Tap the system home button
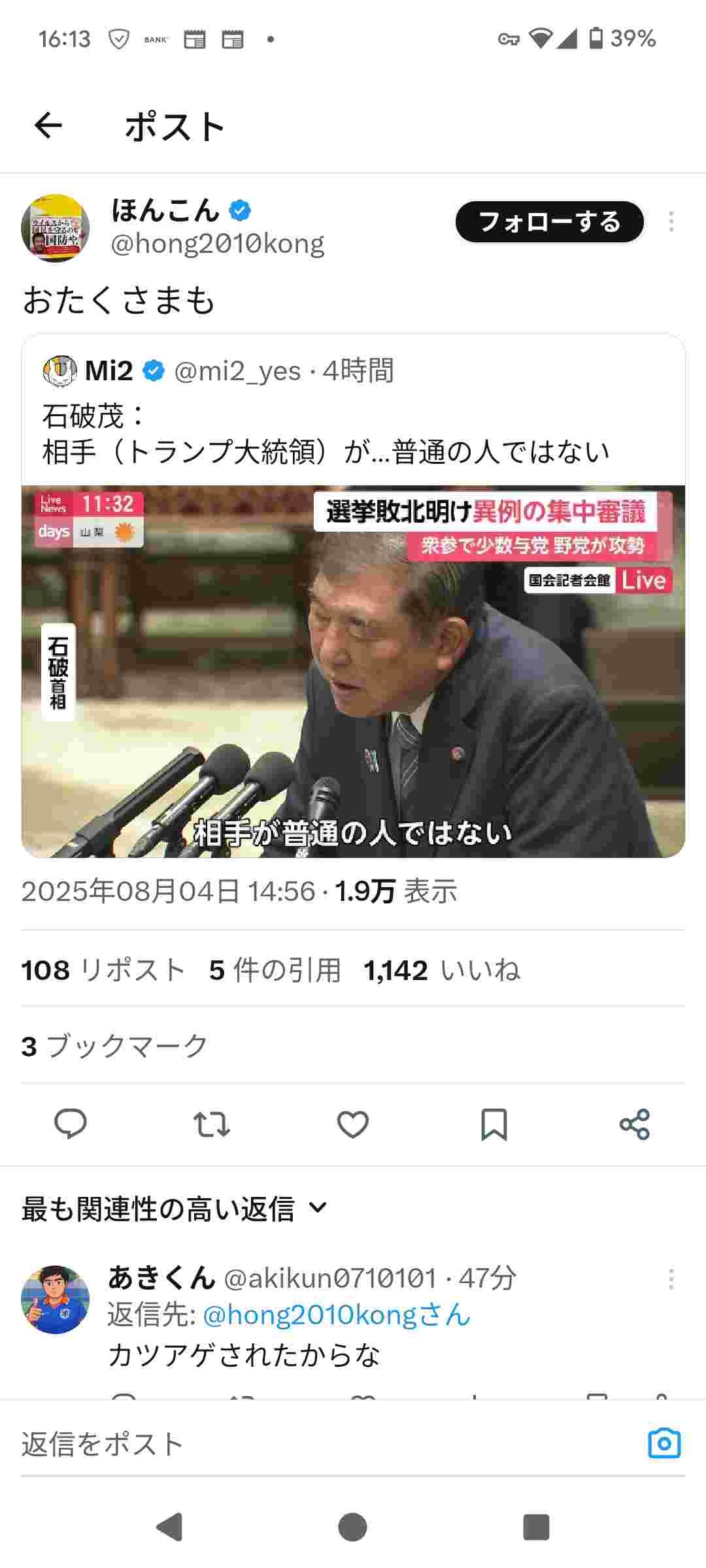 click(353, 1527)
